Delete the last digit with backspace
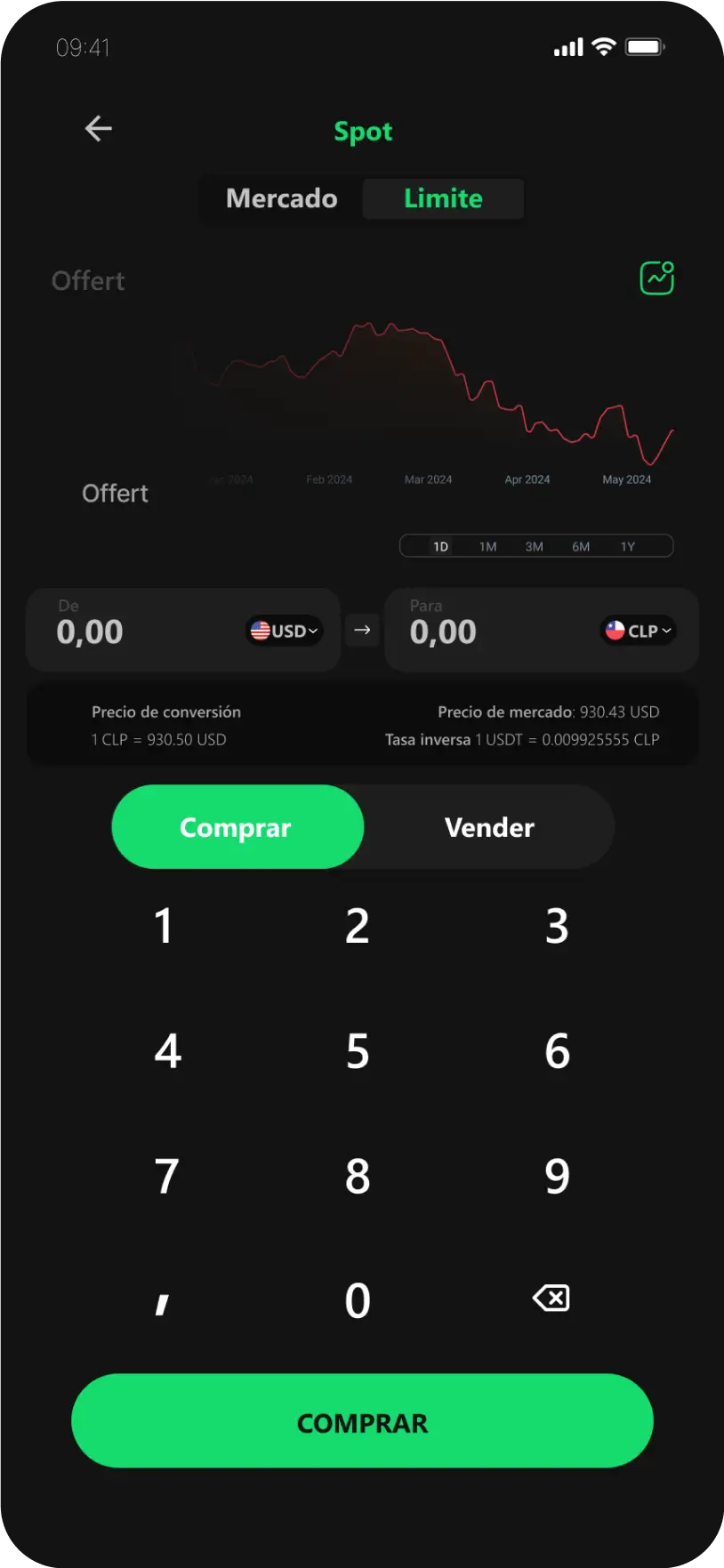Screen dimensions: 724x1568 [x=551, y=1299]
